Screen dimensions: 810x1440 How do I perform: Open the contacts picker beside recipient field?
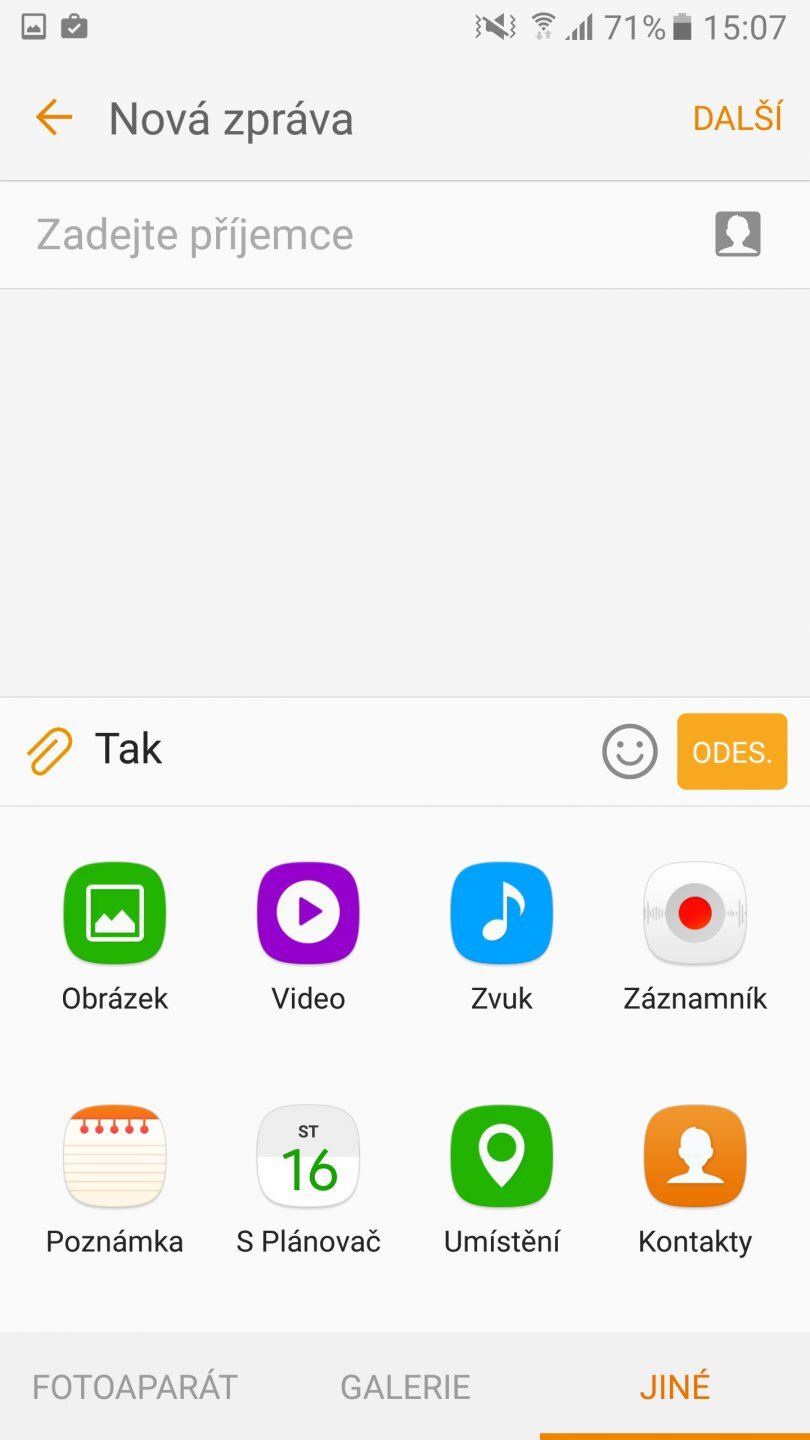(x=737, y=234)
